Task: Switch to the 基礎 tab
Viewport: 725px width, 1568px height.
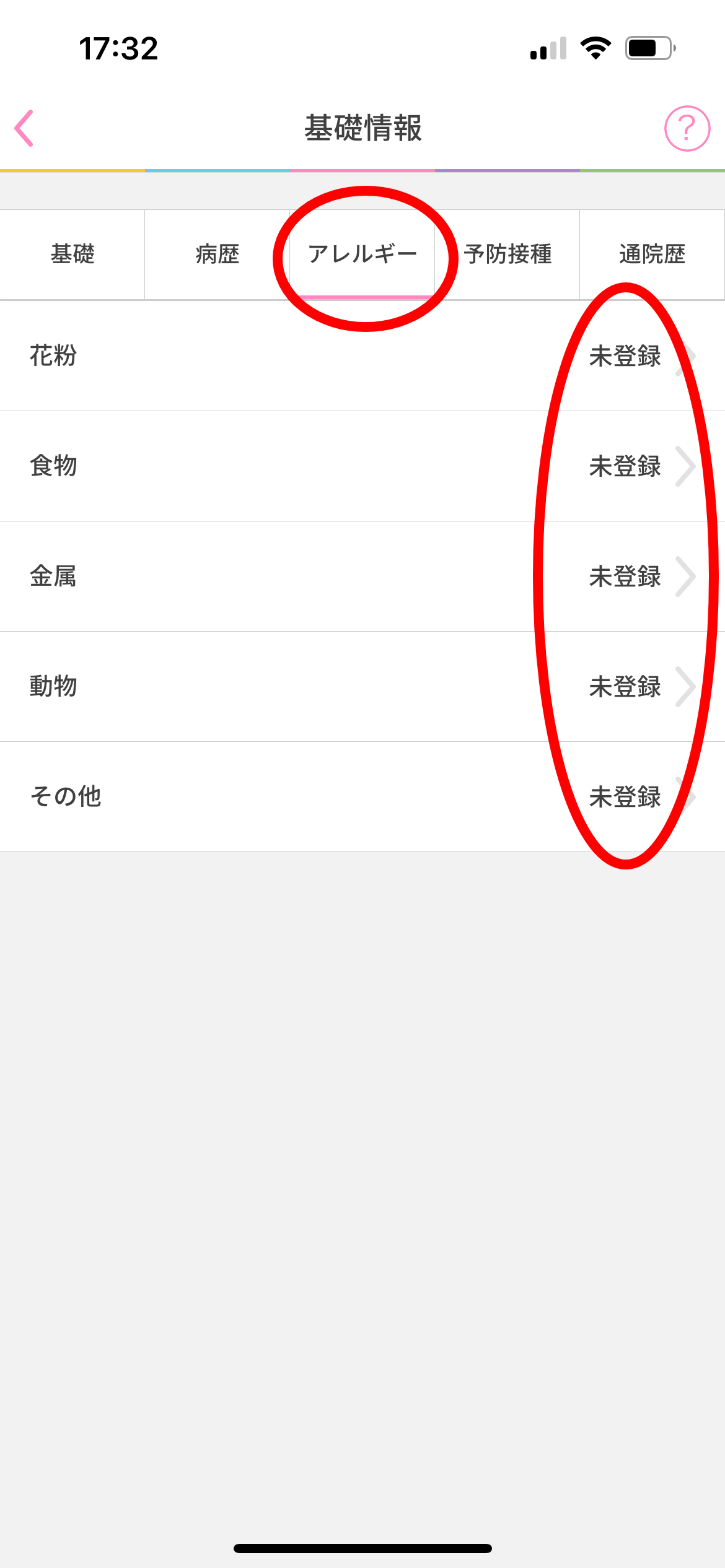Action: (72, 255)
